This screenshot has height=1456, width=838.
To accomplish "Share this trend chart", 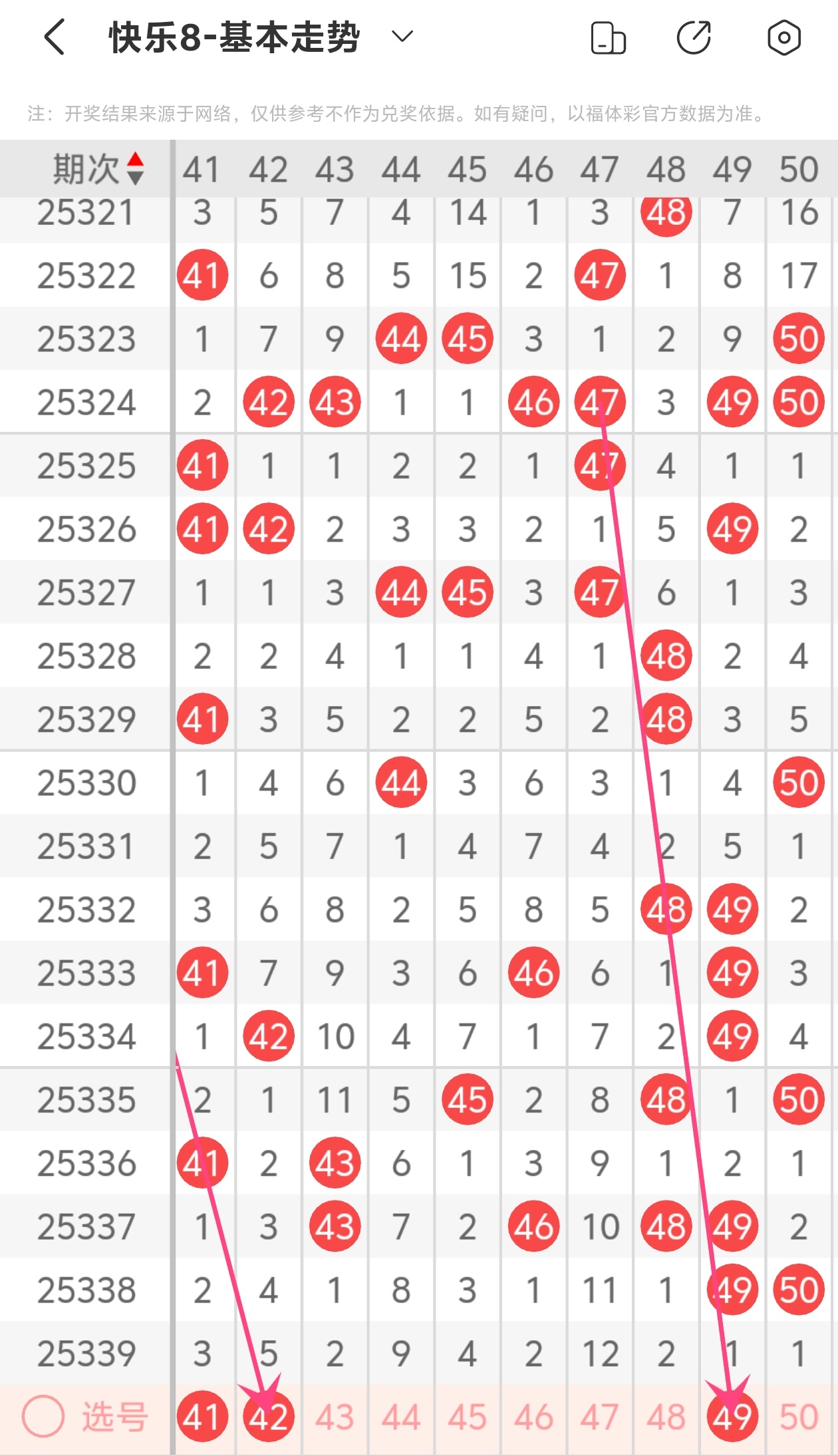I will click(x=694, y=38).
